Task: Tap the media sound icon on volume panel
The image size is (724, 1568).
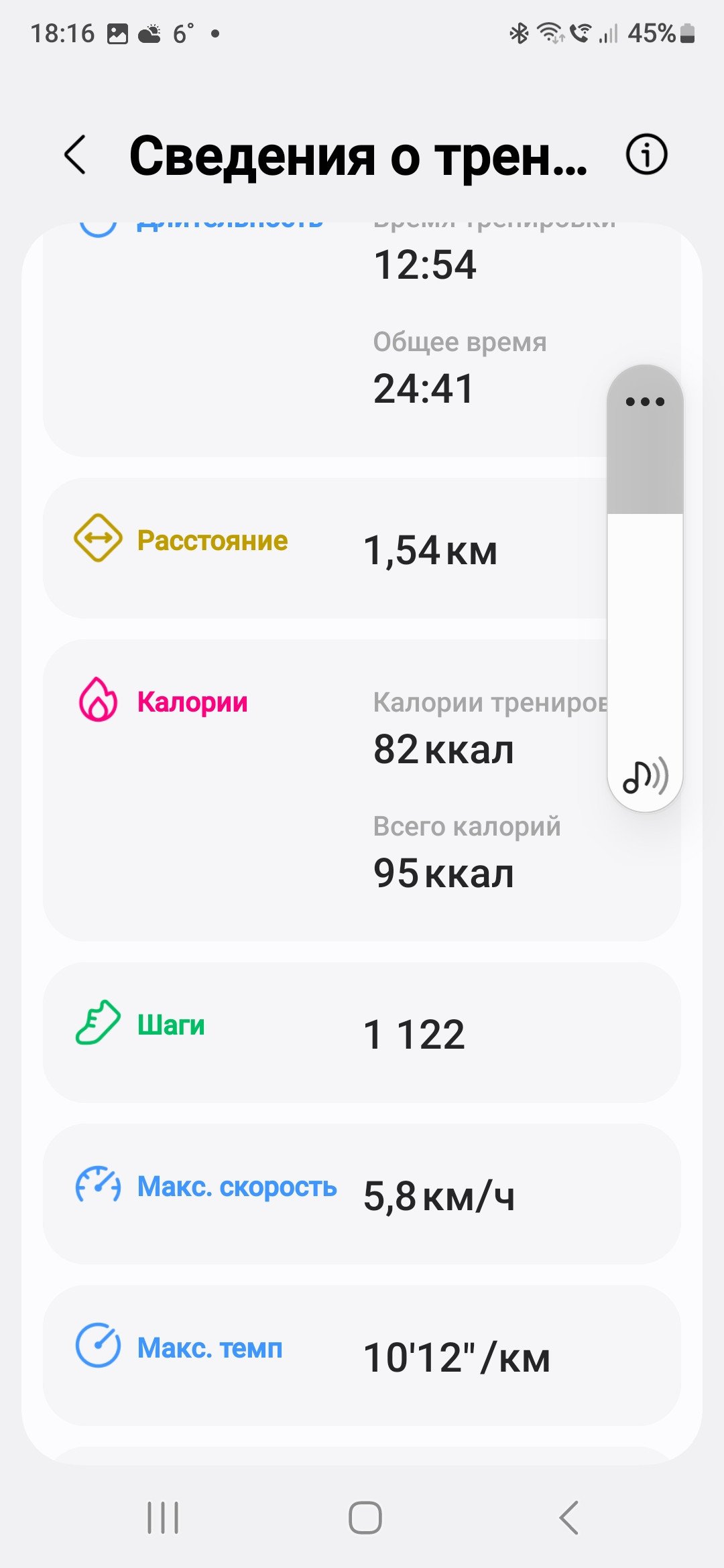Action: tap(645, 776)
